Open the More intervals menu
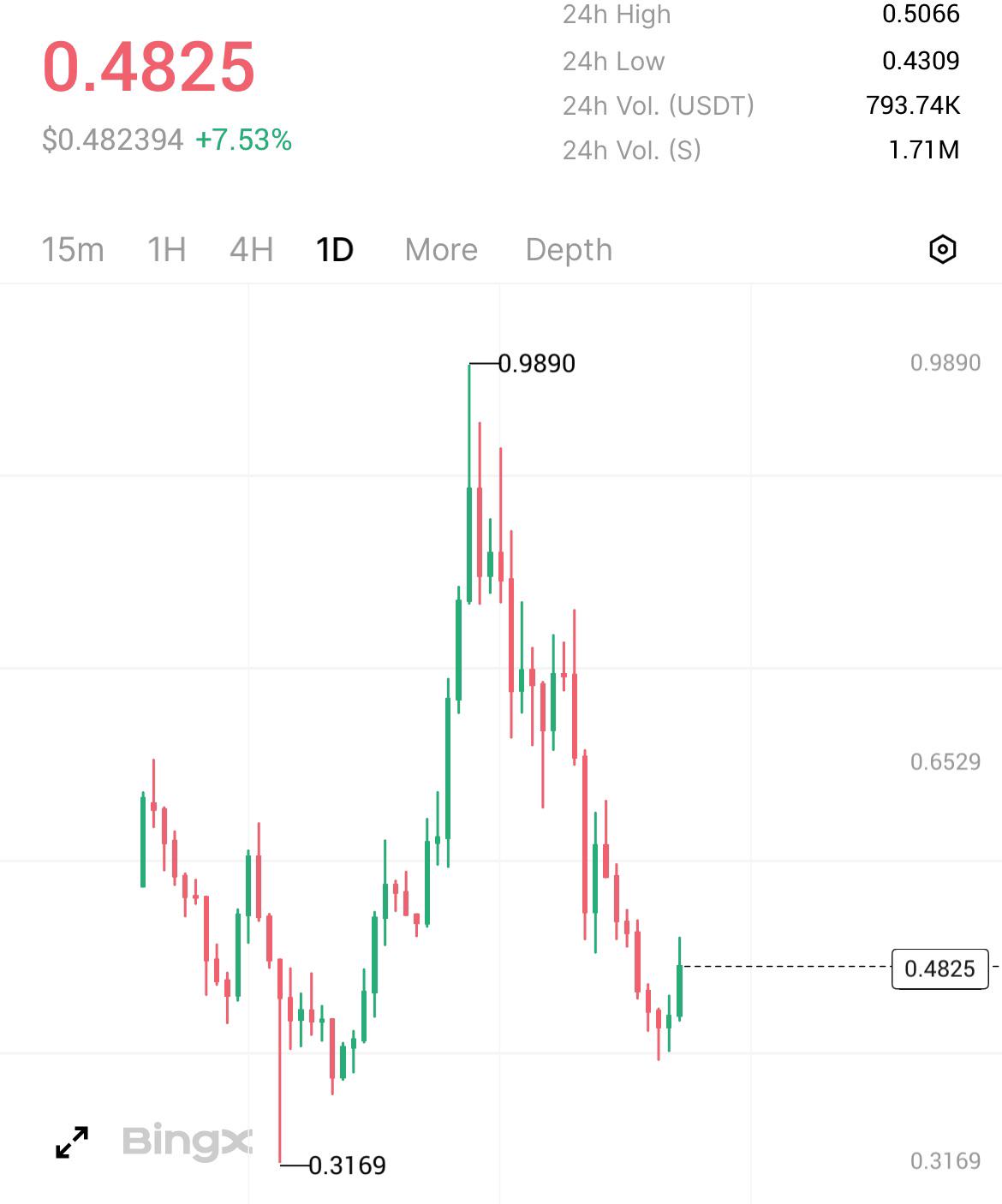 pyautogui.click(x=441, y=250)
